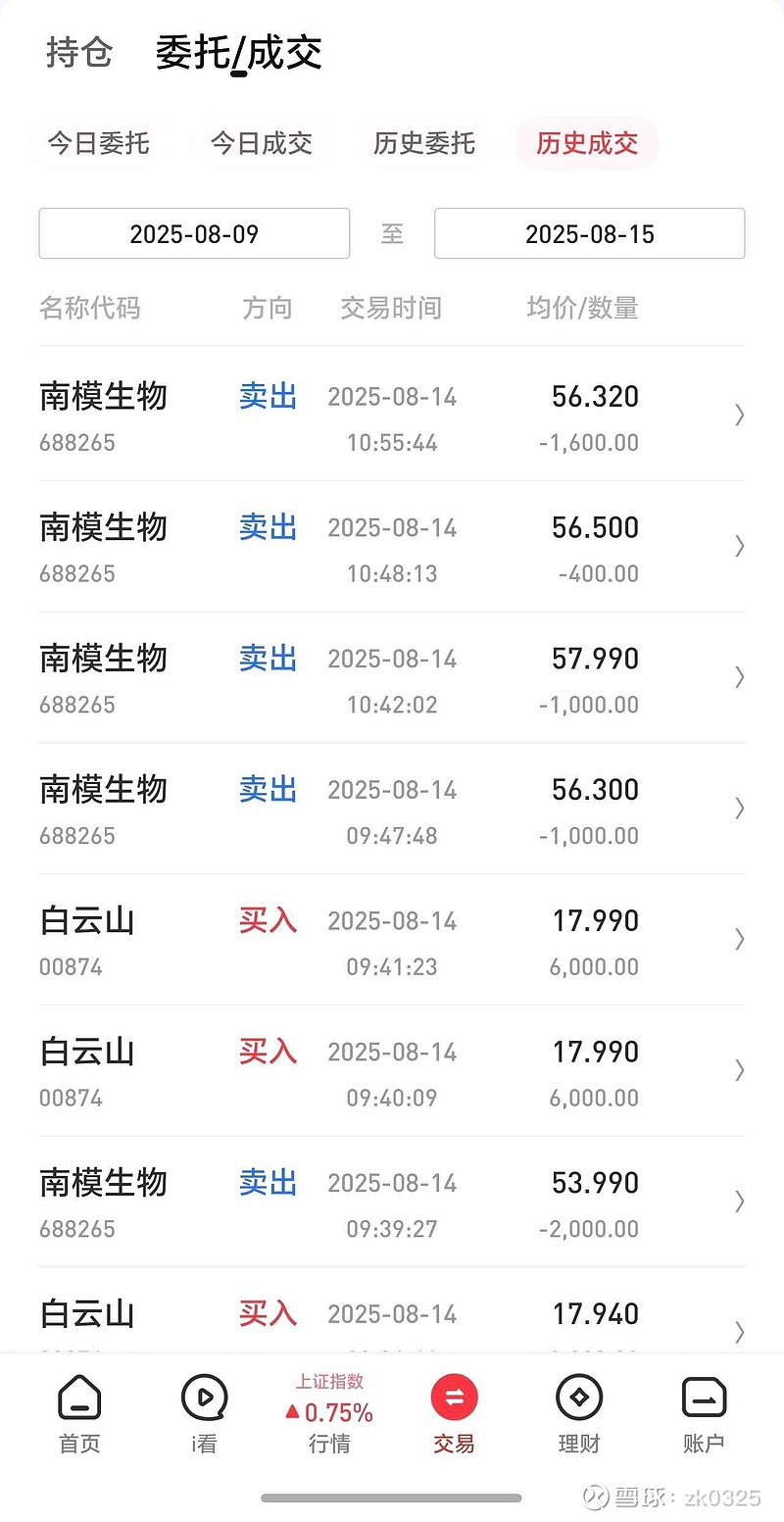The width and height of the screenshot is (784, 1522).
Task: Open the 理财 tab
Action: [578, 1414]
